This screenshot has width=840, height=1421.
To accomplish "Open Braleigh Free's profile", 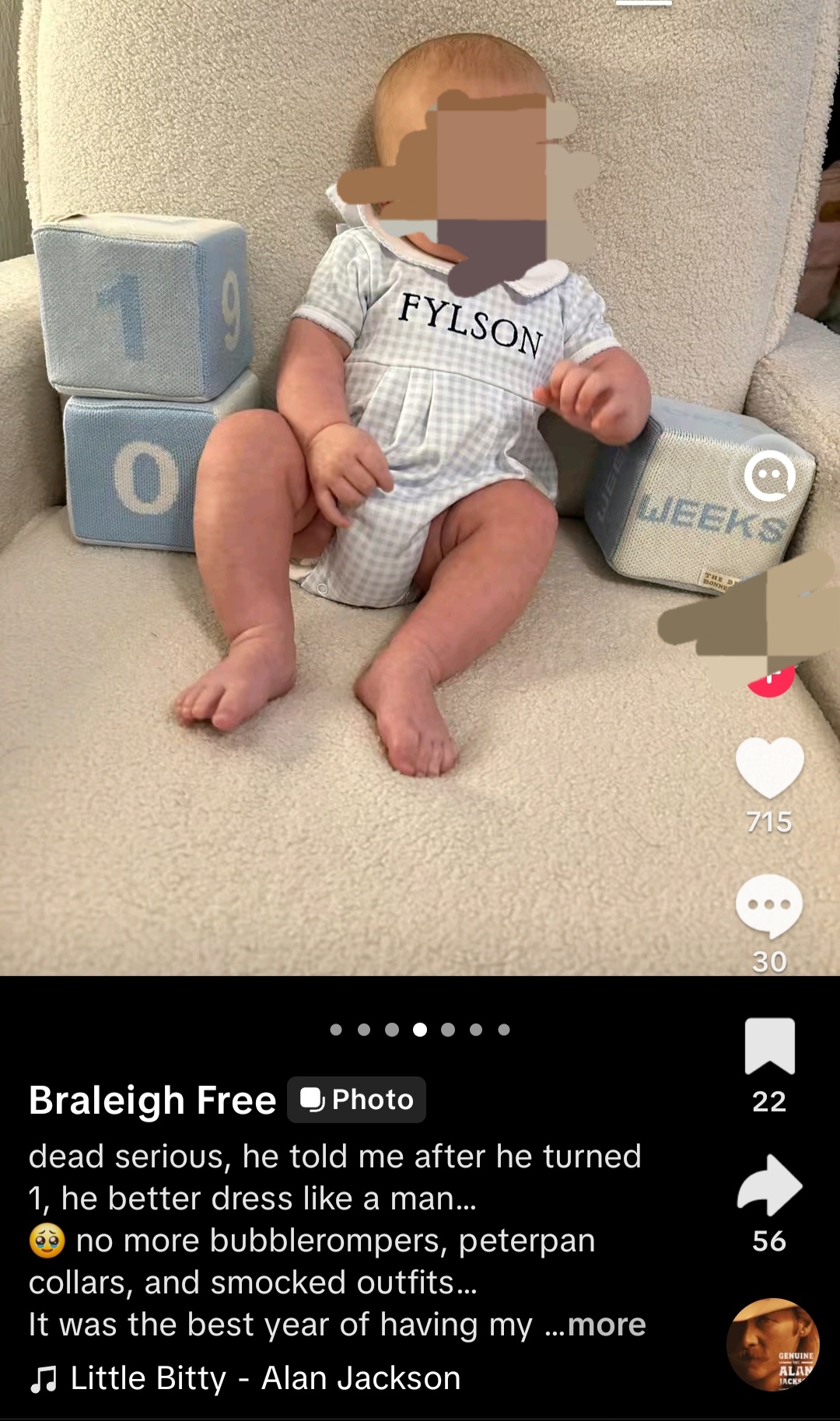I will click(152, 1100).
